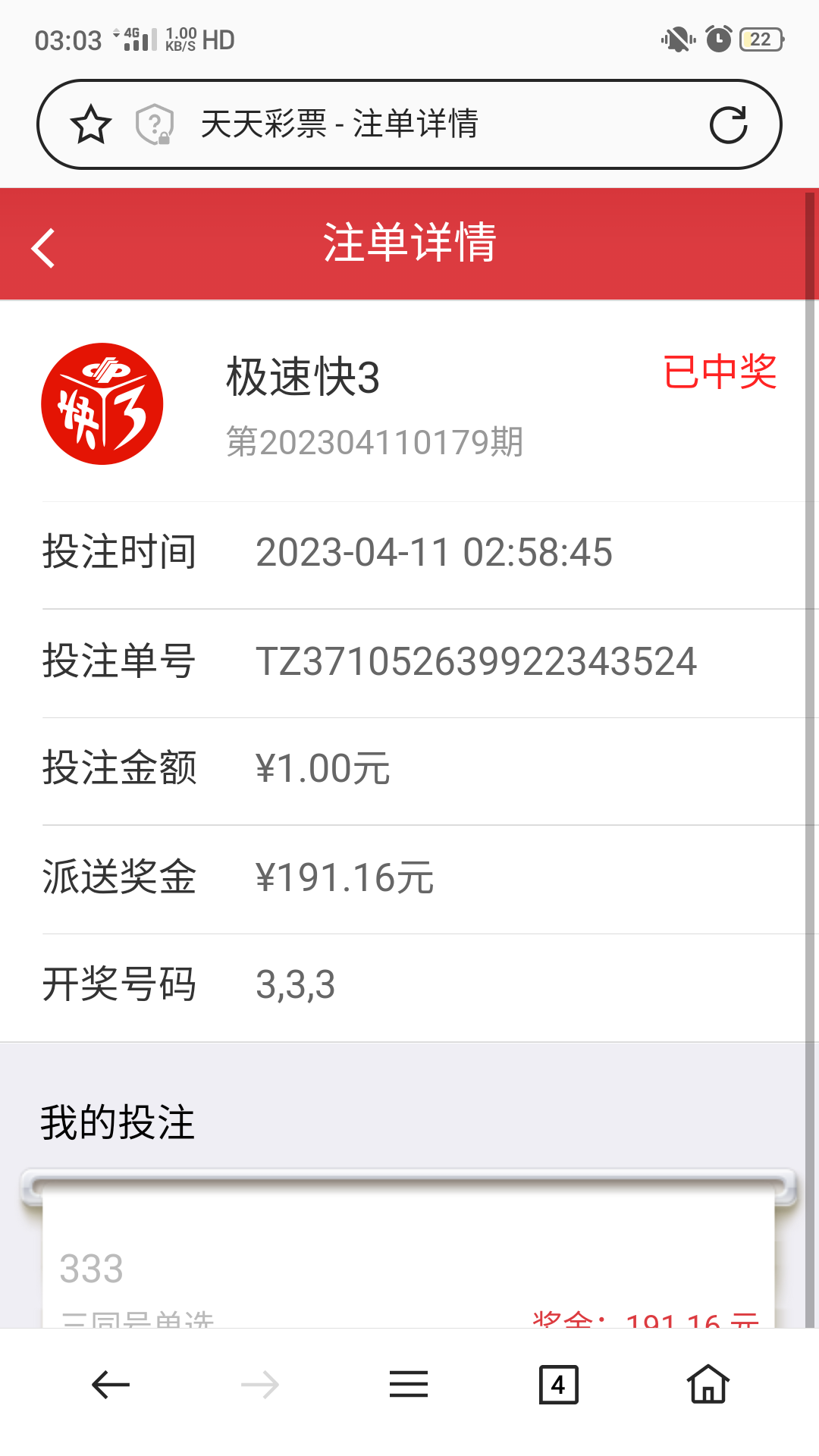
Task: Bookmark this page with the star icon
Action: pos(91,125)
